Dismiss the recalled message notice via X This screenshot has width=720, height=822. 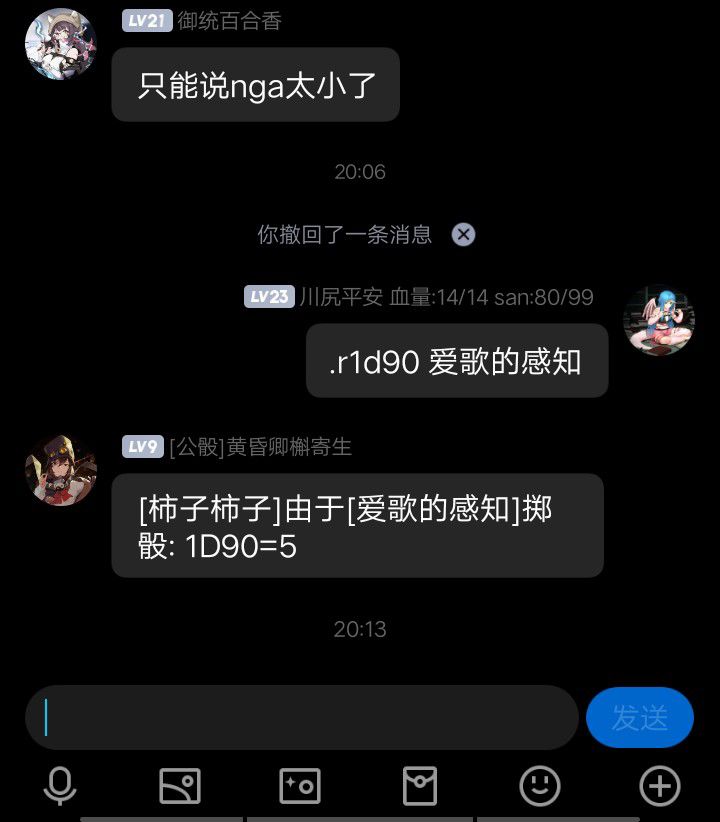(462, 234)
